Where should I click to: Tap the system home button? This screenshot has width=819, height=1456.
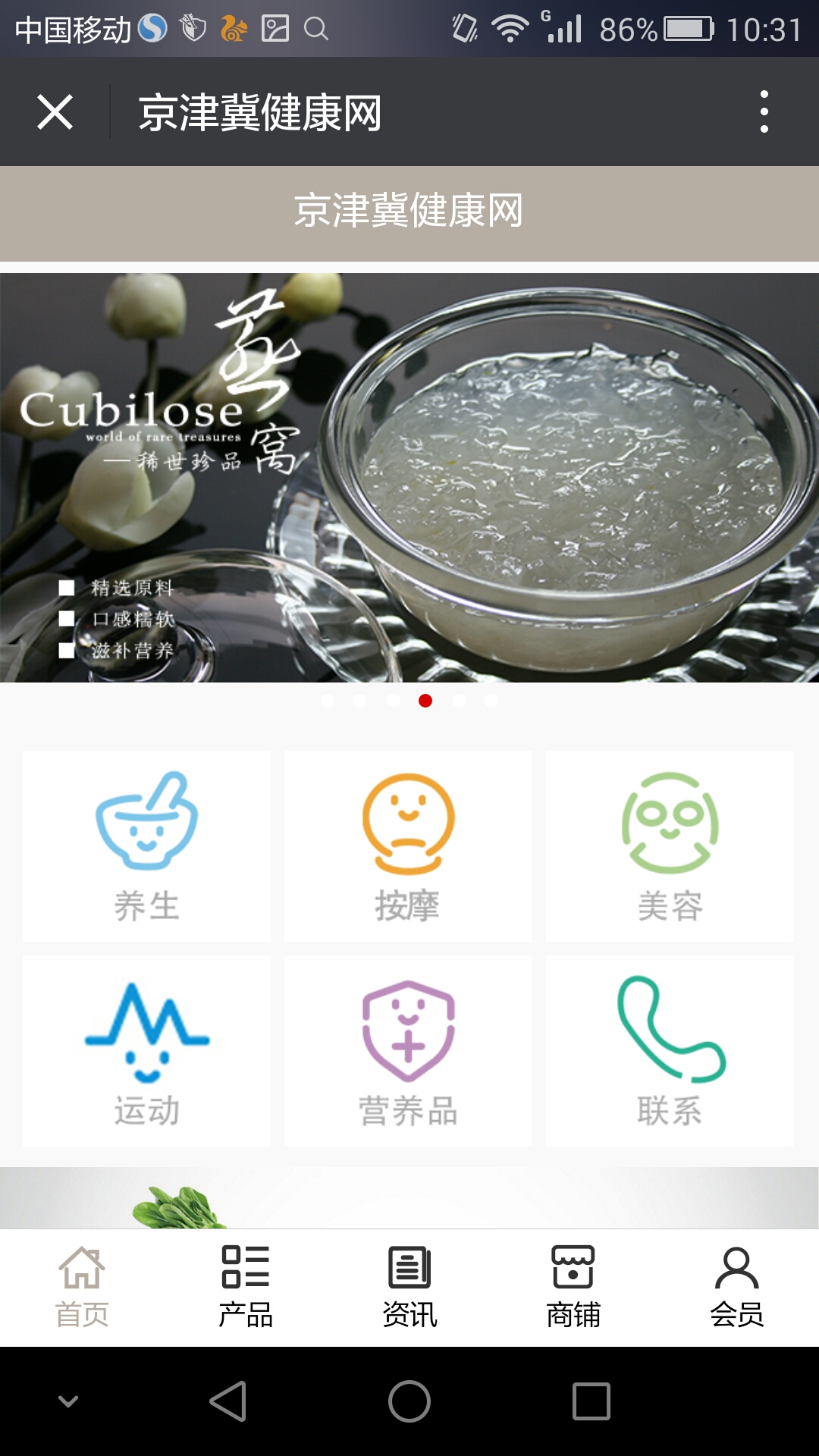(x=409, y=1401)
